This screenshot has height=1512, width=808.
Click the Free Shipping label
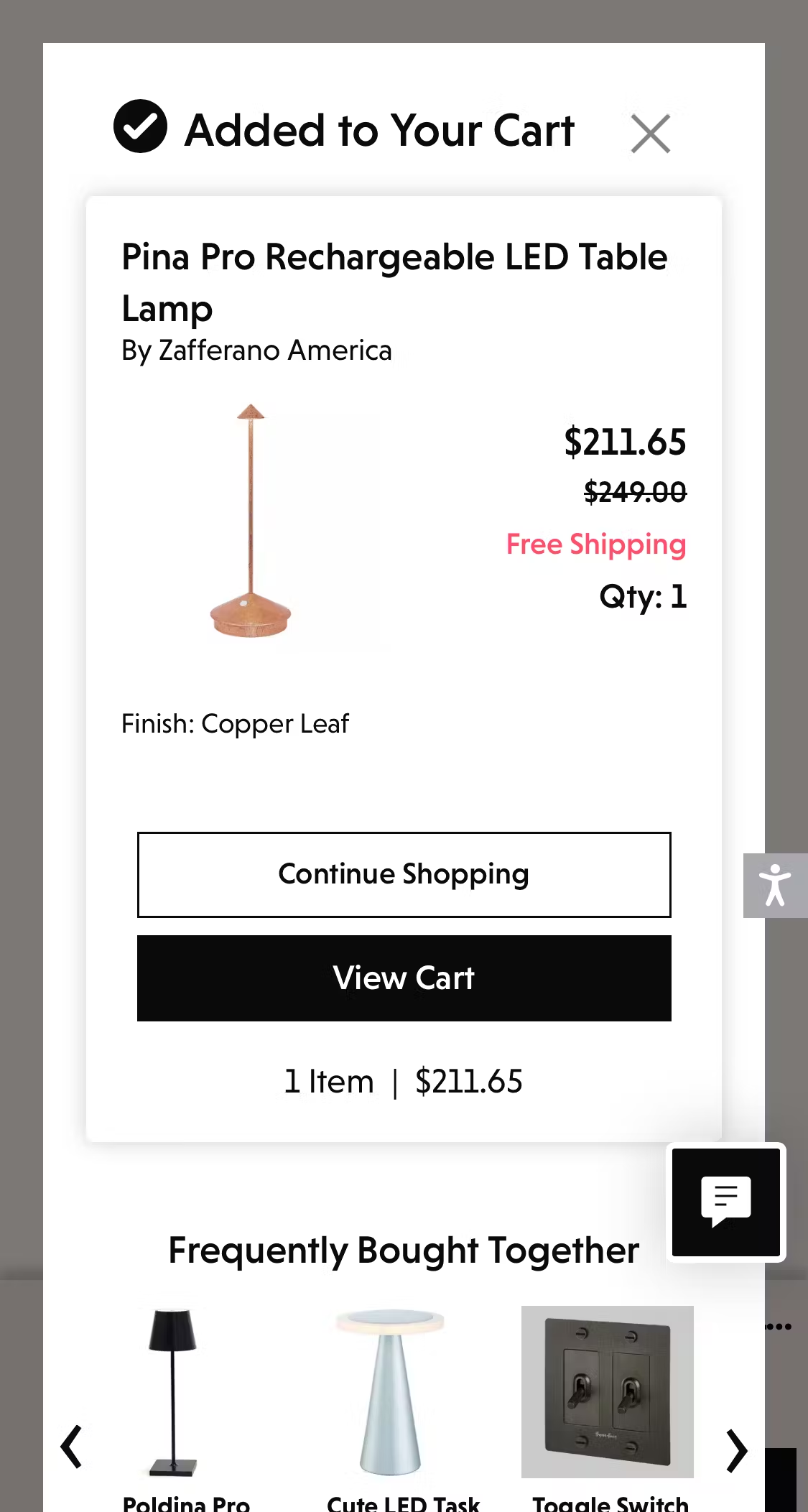(596, 544)
